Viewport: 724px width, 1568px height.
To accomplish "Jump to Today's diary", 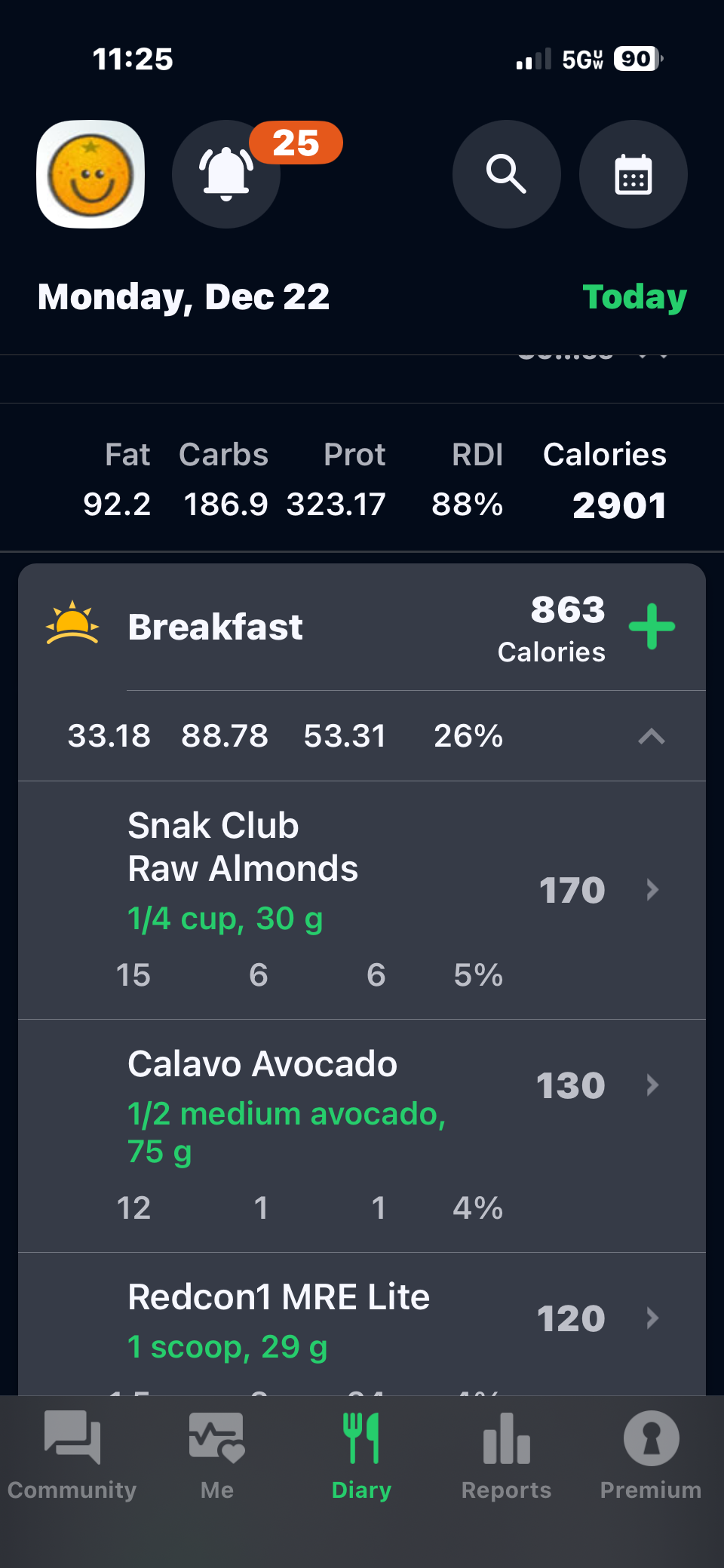I will pyautogui.click(x=634, y=297).
